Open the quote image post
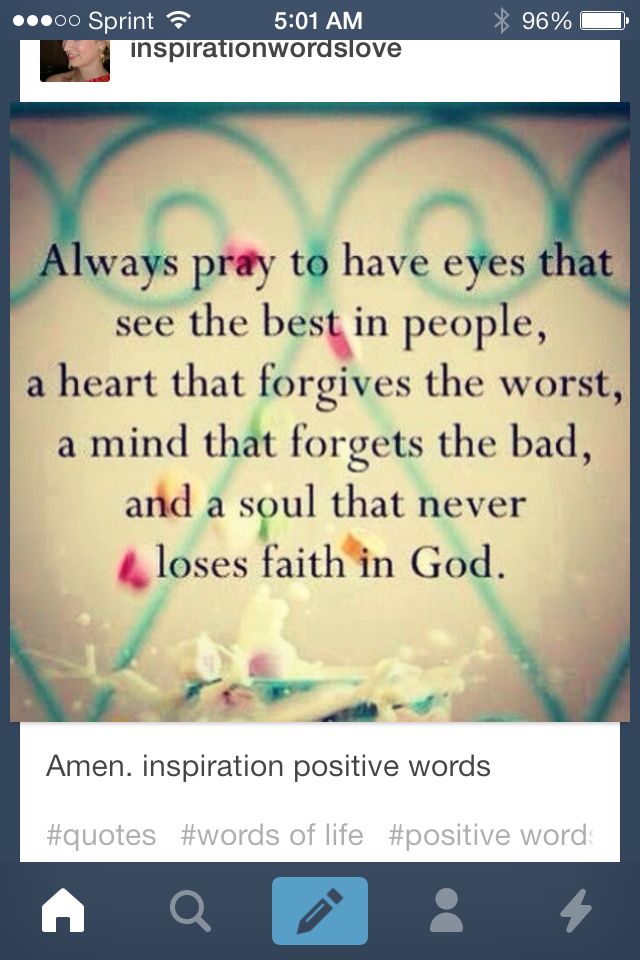 pos(320,412)
